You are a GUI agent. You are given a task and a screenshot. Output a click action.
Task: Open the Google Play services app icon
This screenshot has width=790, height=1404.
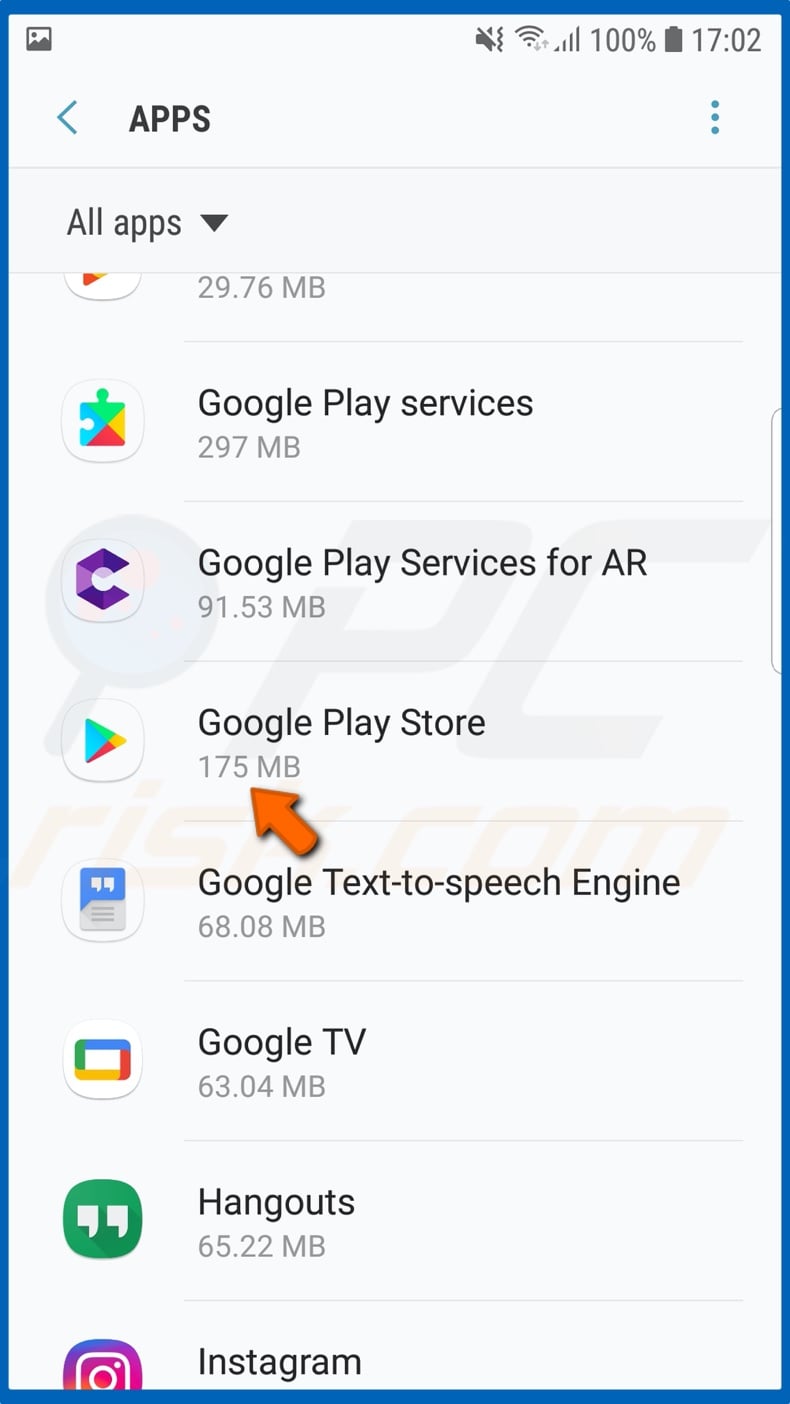[103, 421]
